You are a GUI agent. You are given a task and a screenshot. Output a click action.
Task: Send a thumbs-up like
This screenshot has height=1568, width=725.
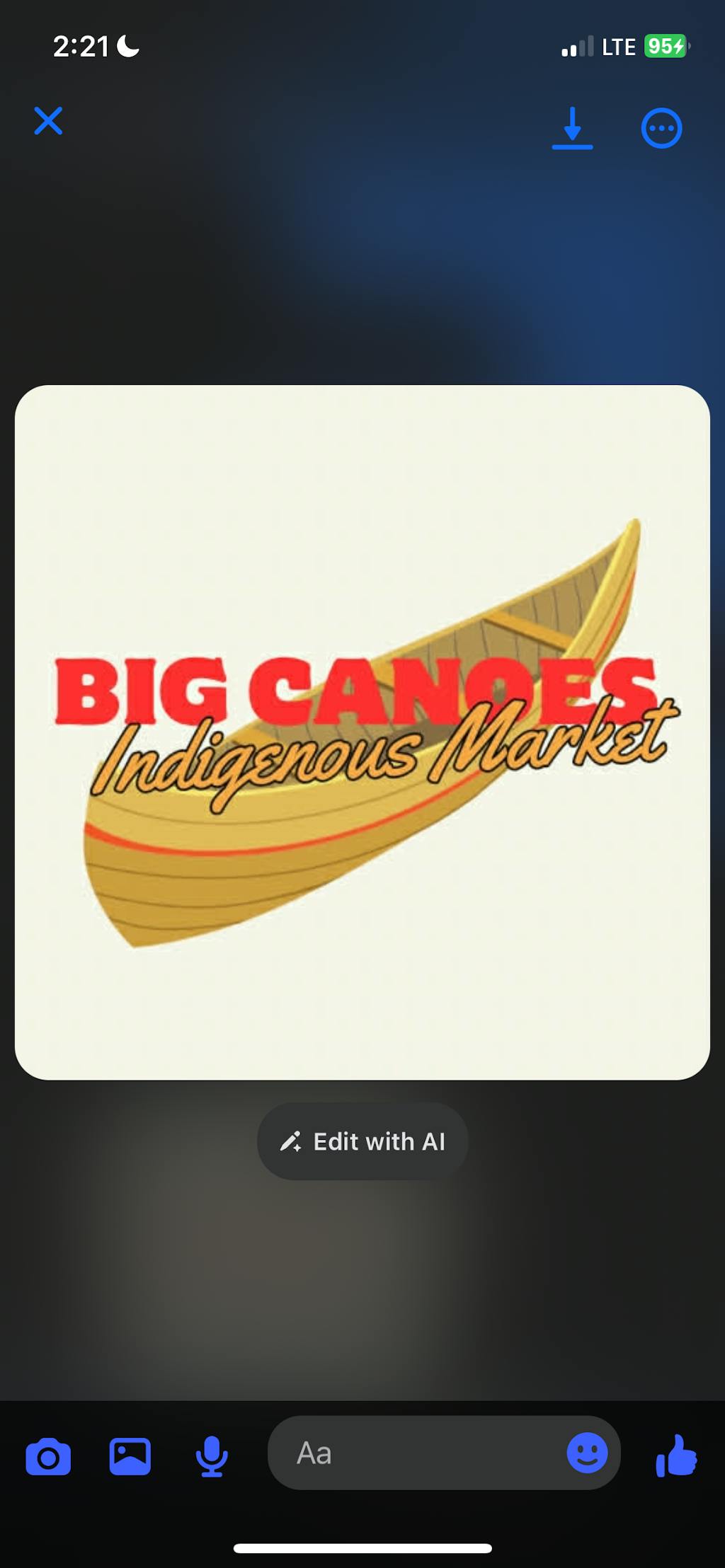pyautogui.click(x=676, y=1455)
